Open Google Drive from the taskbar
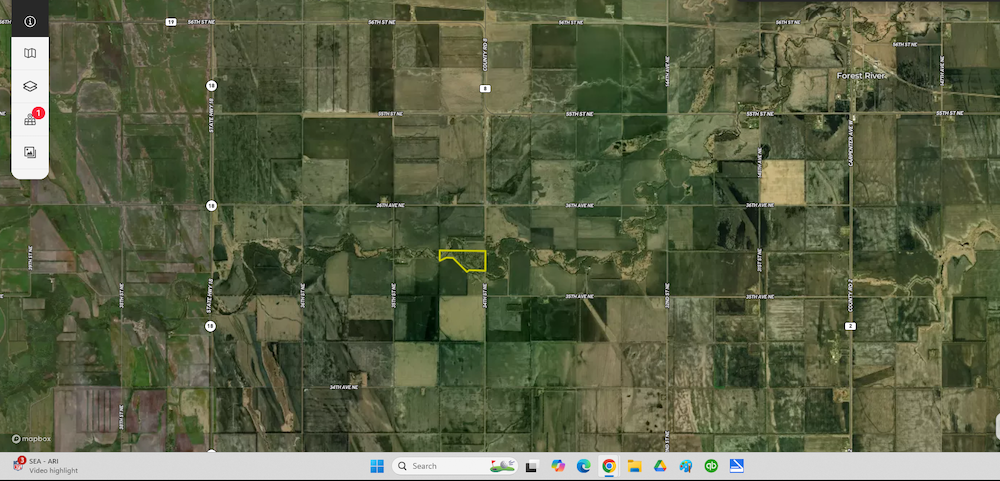 pos(660,466)
